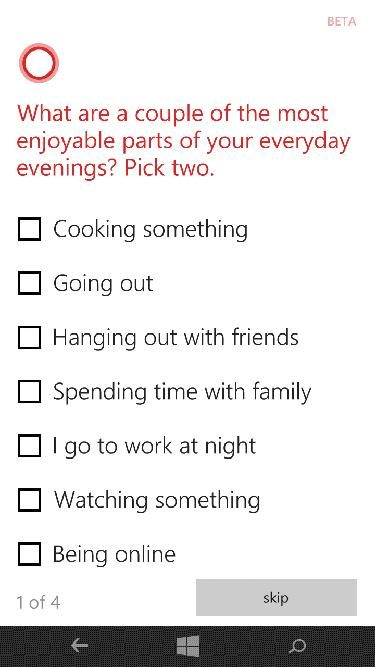Select the Going out checkbox
The height and width of the screenshot is (667, 375).
29,283
